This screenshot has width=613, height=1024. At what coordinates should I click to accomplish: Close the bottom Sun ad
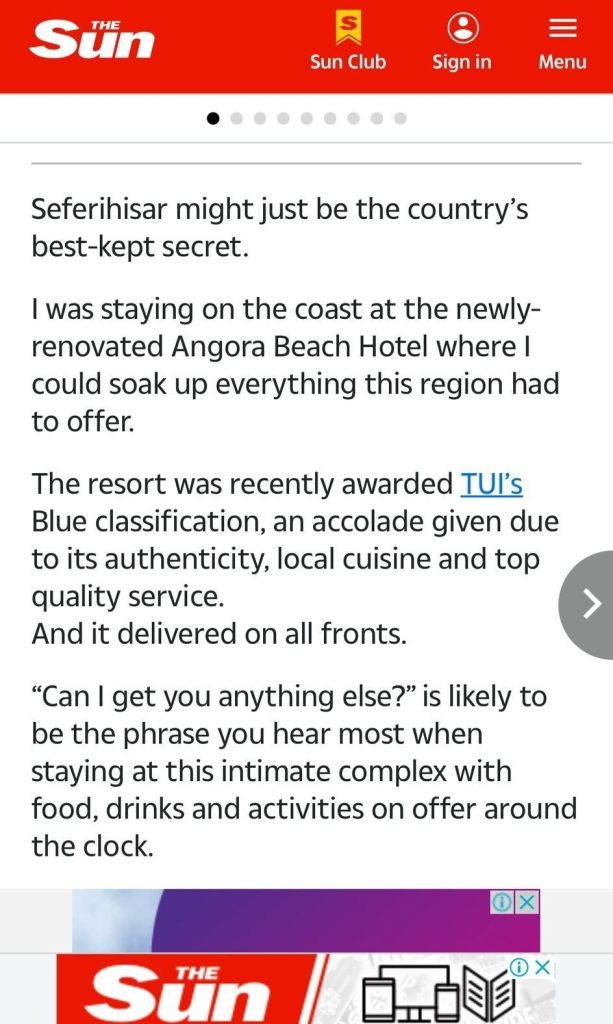[x=541, y=968]
